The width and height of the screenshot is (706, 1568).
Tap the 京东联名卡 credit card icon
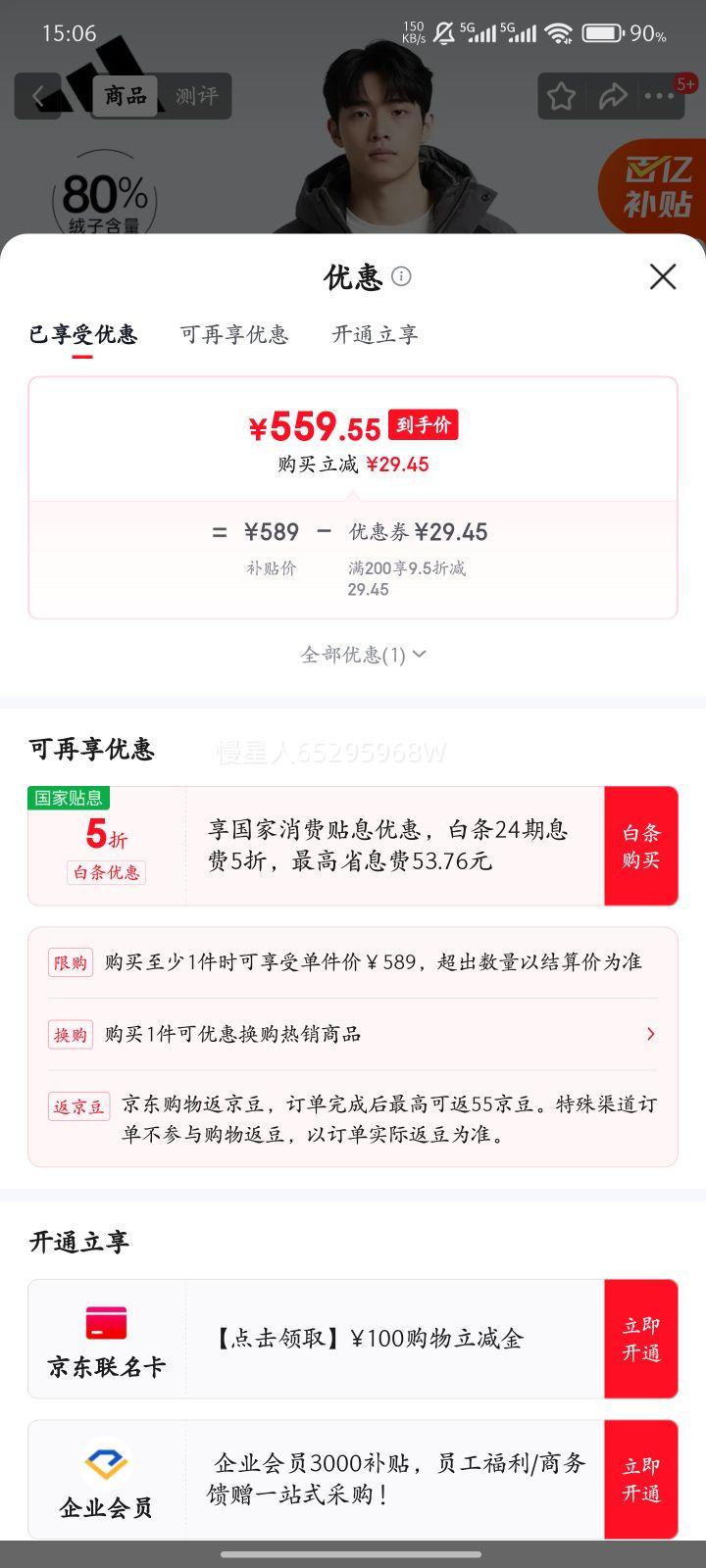[x=105, y=1321]
